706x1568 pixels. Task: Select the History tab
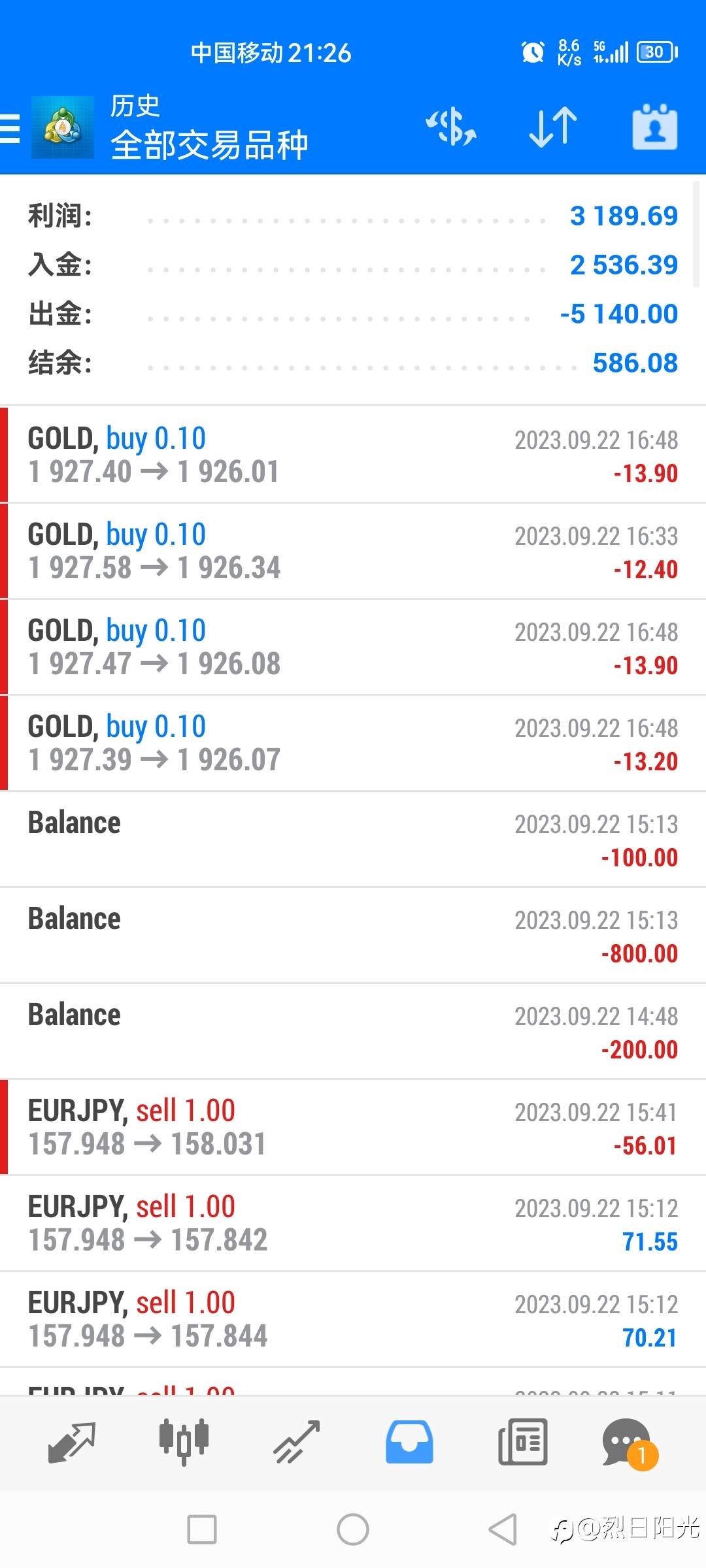point(409,1442)
